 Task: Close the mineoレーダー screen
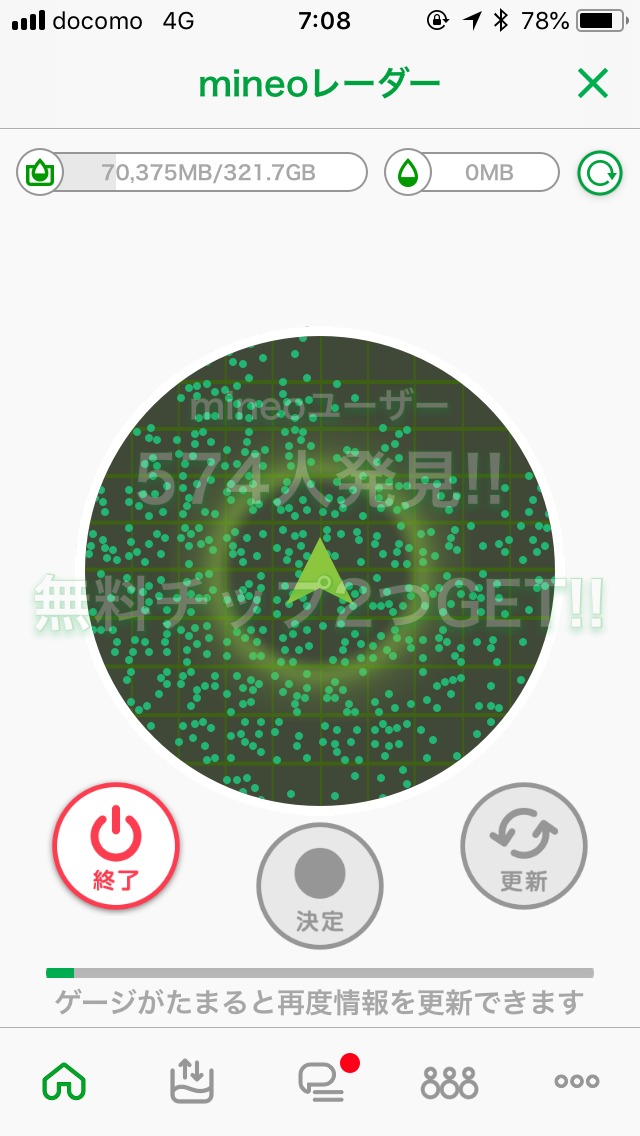[x=593, y=85]
